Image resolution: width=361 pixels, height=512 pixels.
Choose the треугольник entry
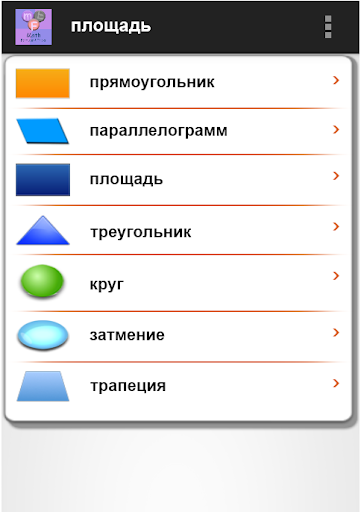pos(179,231)
